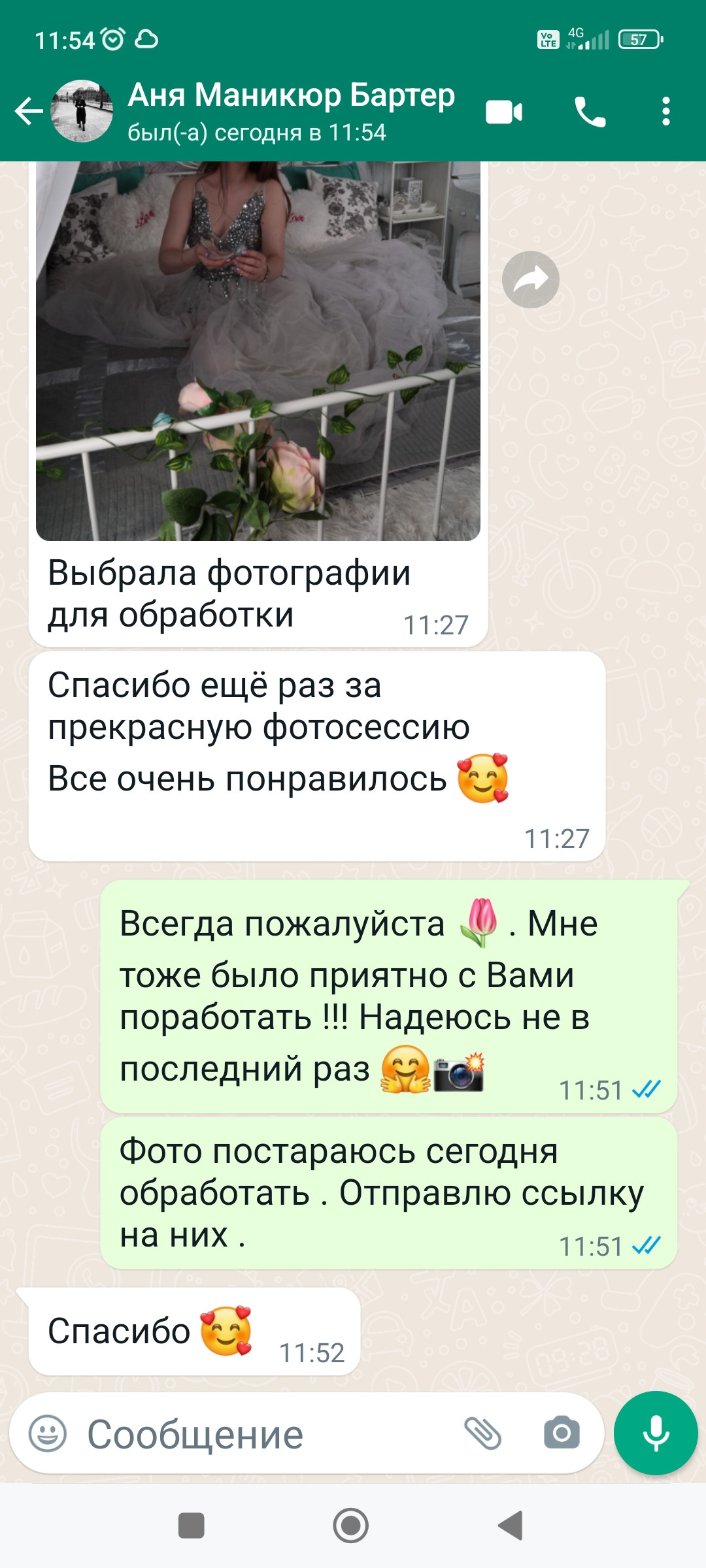Open the three-dot overflow menu
Image resolution: width=706 pixels, height=1568 pixels.
(665, 112)
